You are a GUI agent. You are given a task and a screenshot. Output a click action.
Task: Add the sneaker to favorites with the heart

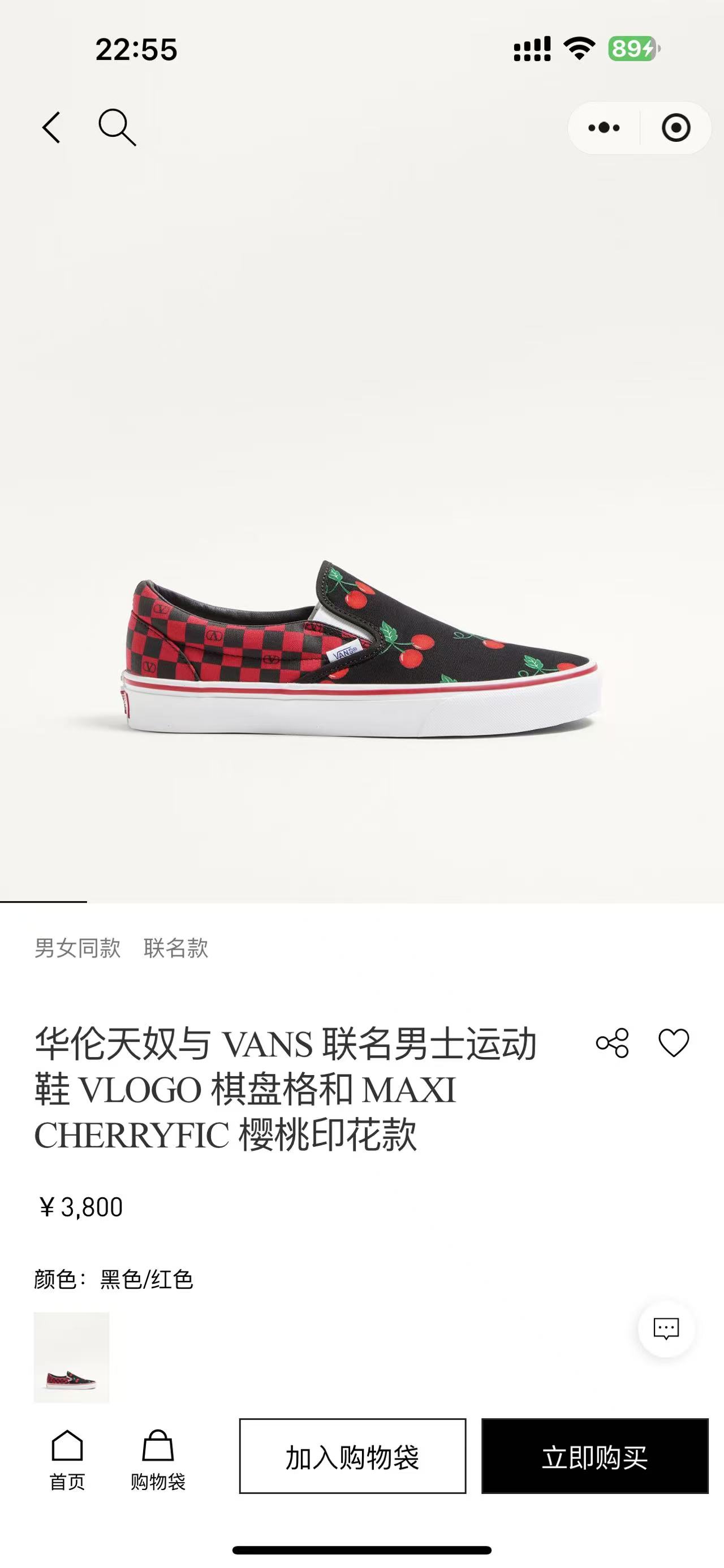click(674, 1043)
